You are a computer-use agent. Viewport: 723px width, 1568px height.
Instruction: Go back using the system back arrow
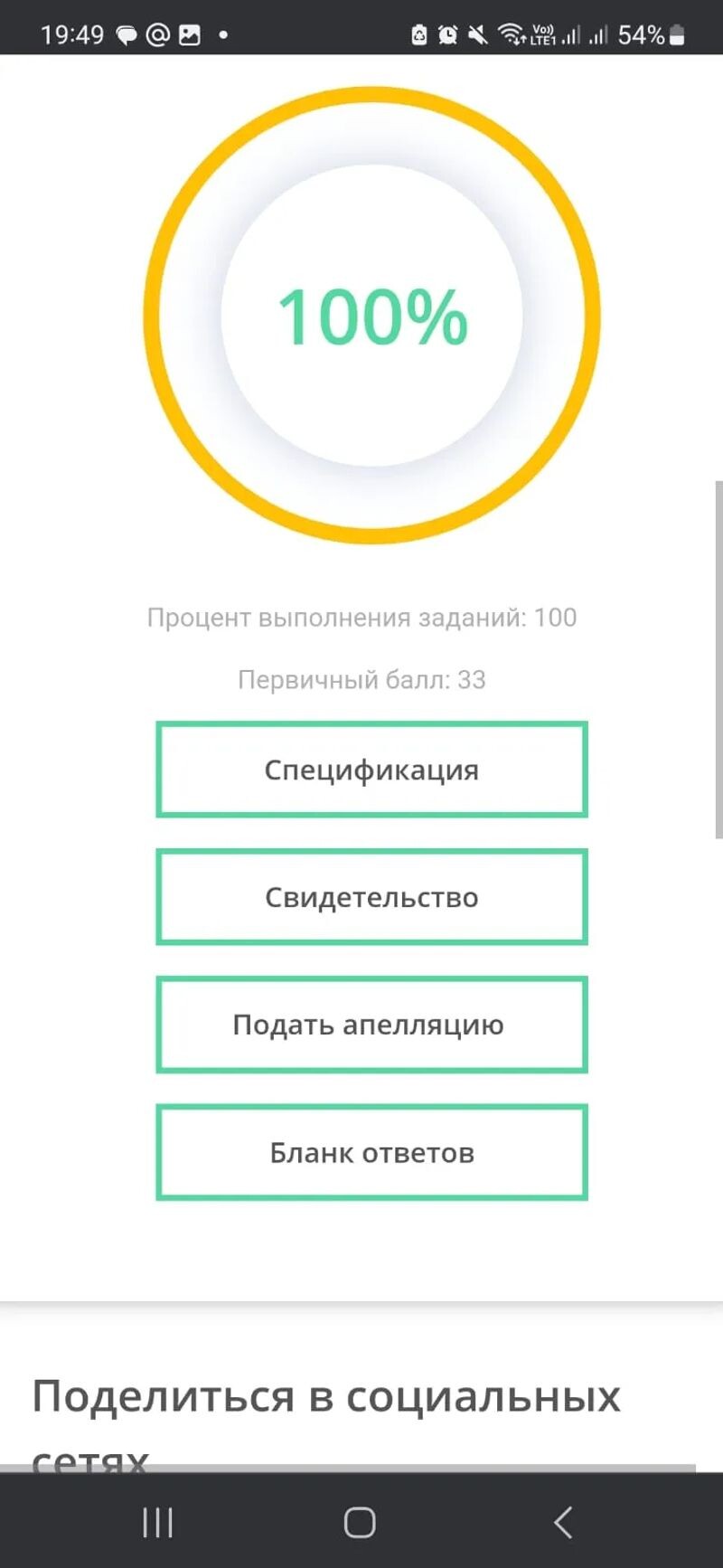(x=563, y=1522)
